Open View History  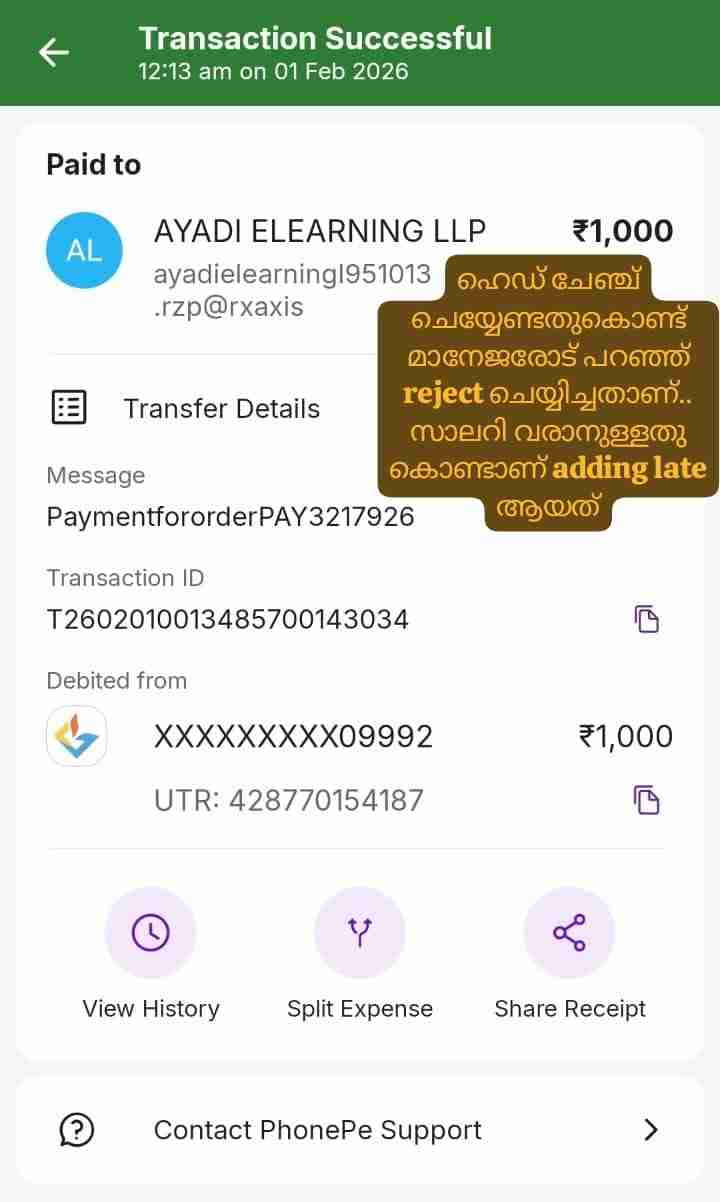[151, 933]
